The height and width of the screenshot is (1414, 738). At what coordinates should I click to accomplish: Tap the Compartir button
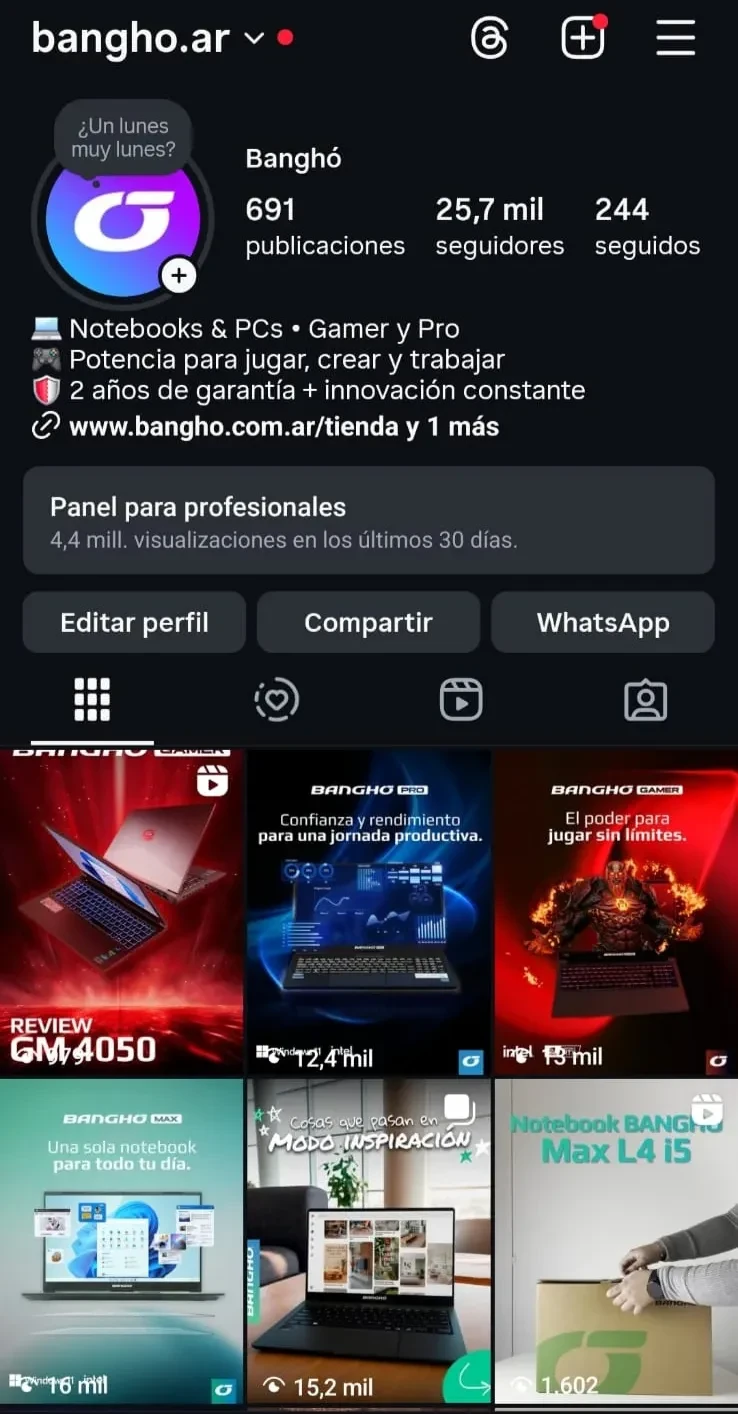tap(368, 622)
